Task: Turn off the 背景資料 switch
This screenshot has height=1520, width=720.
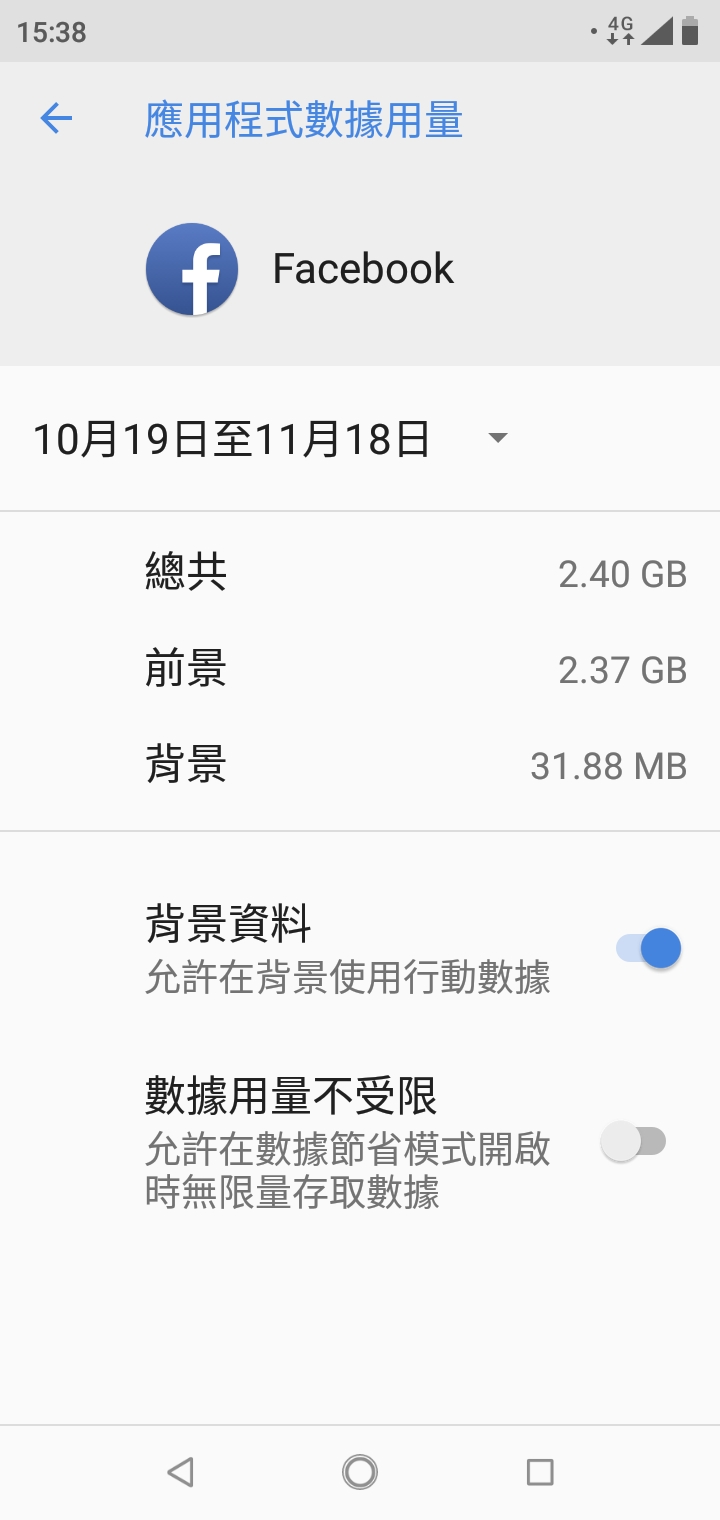Action: coord(648,948)
